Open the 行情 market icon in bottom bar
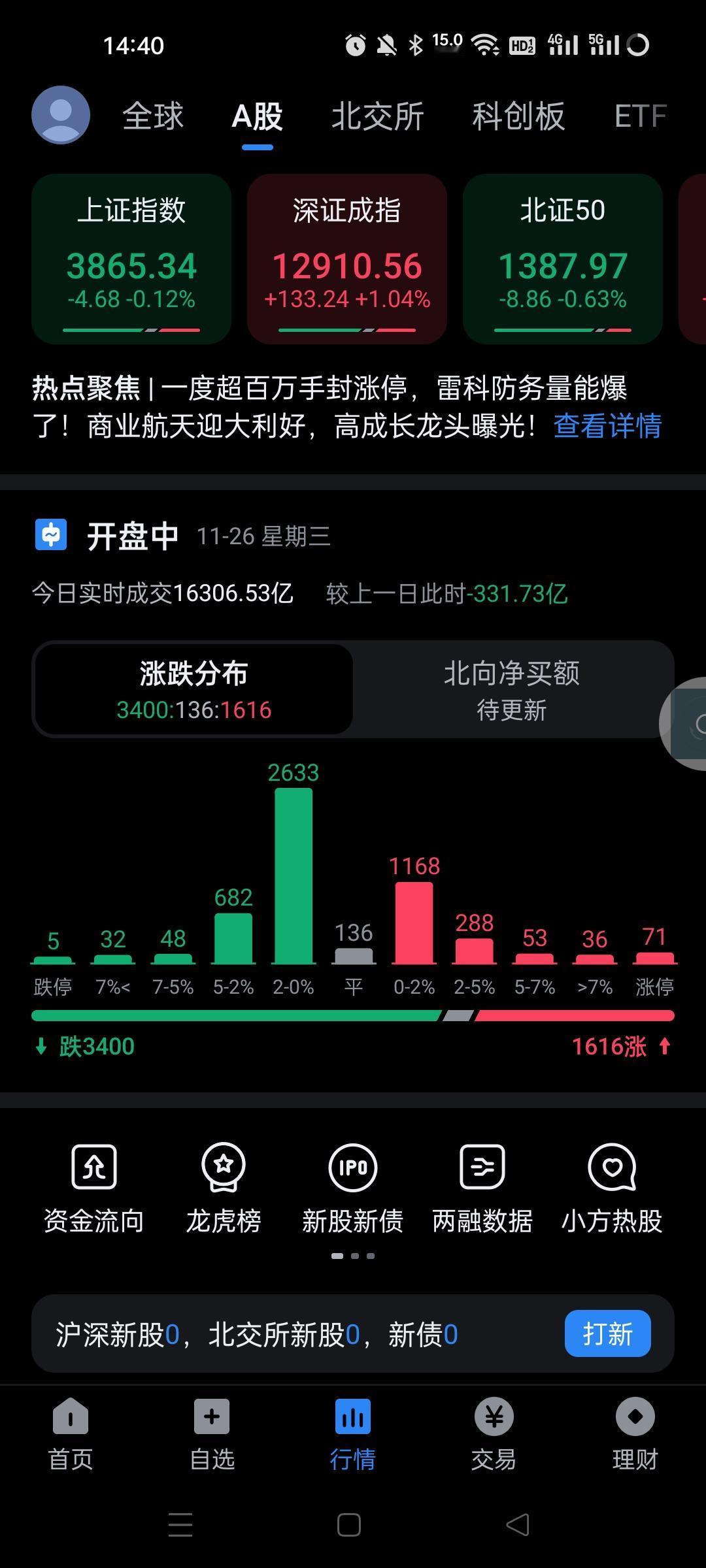 352,1418
